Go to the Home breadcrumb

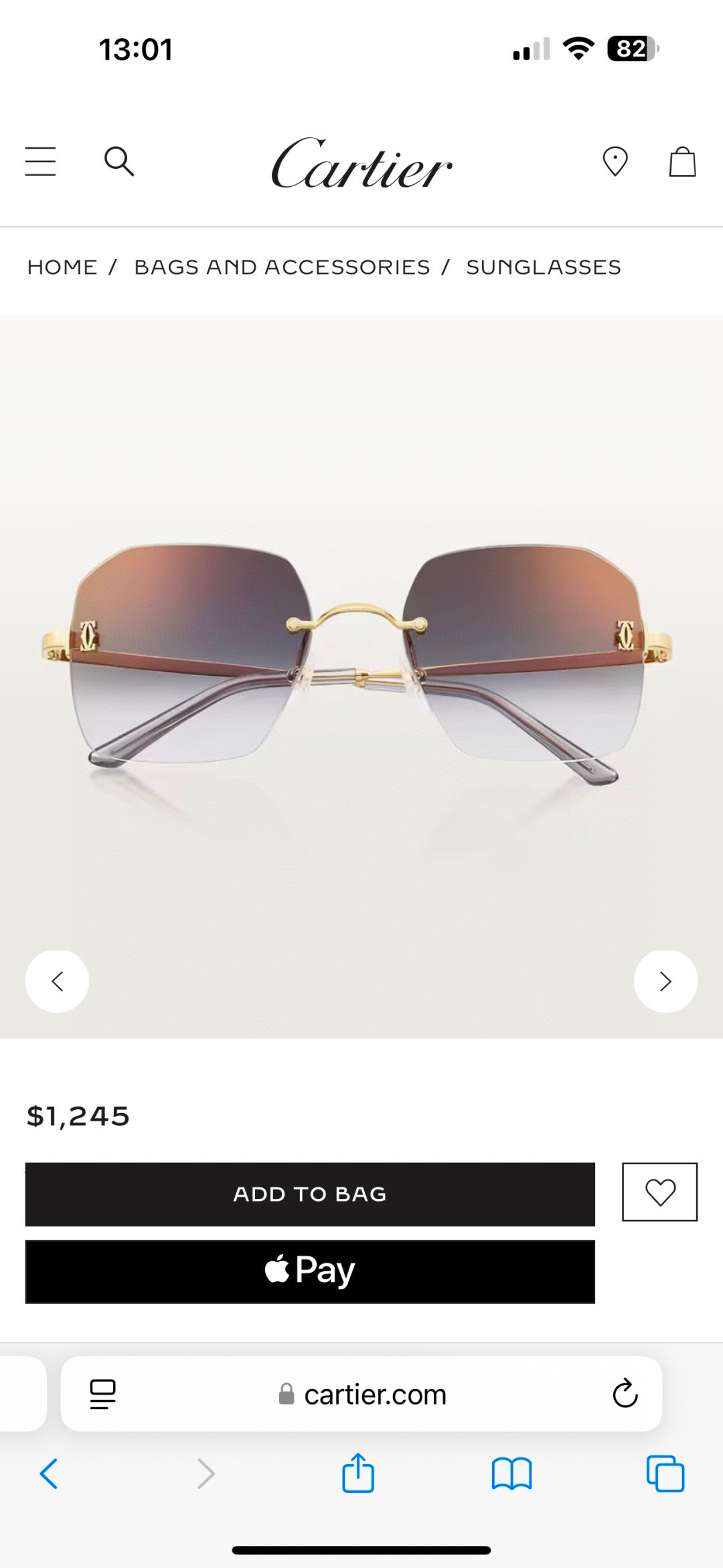pos(62,267)
